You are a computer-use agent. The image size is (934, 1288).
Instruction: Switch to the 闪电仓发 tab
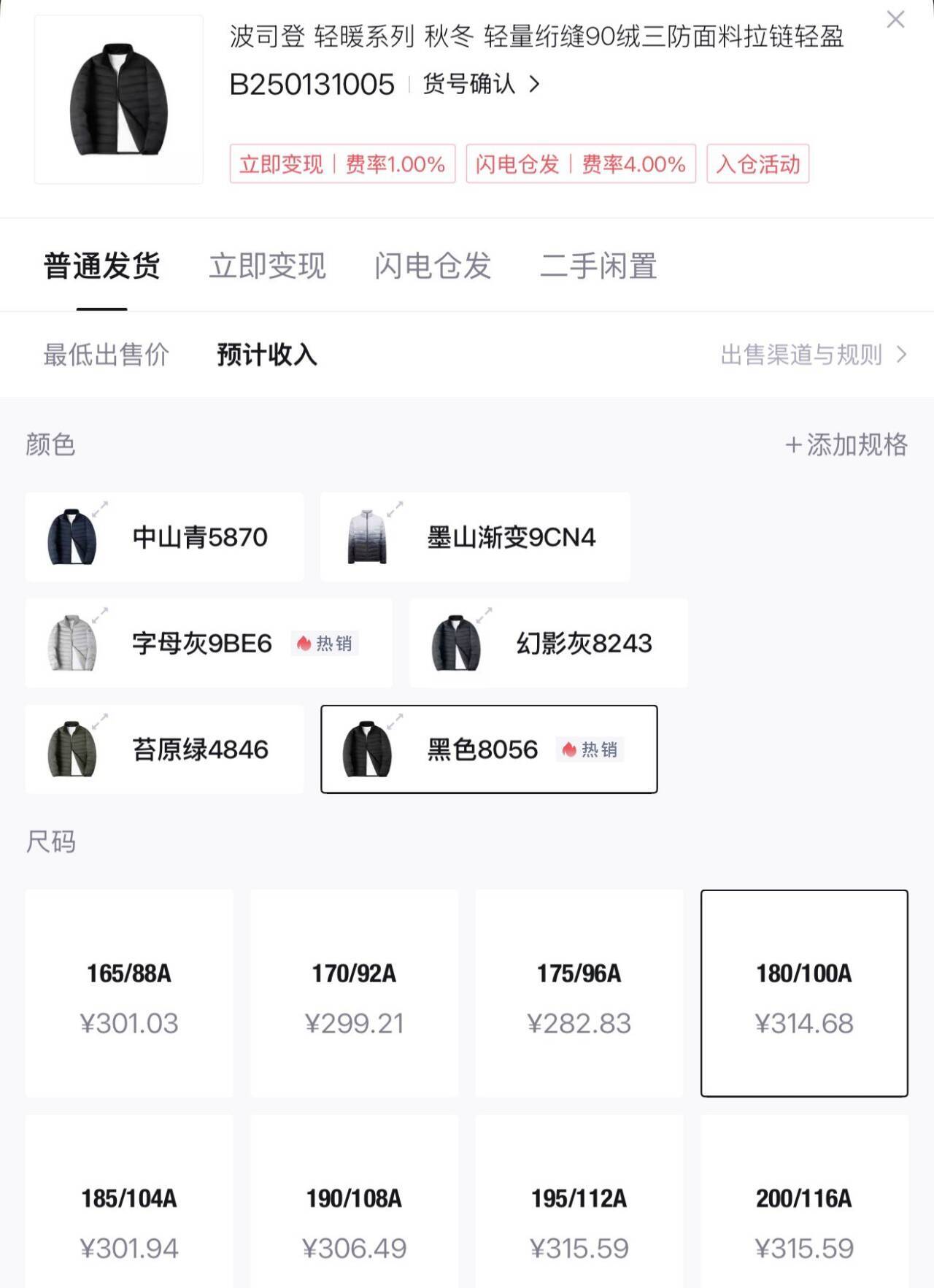tap(433, 266)
